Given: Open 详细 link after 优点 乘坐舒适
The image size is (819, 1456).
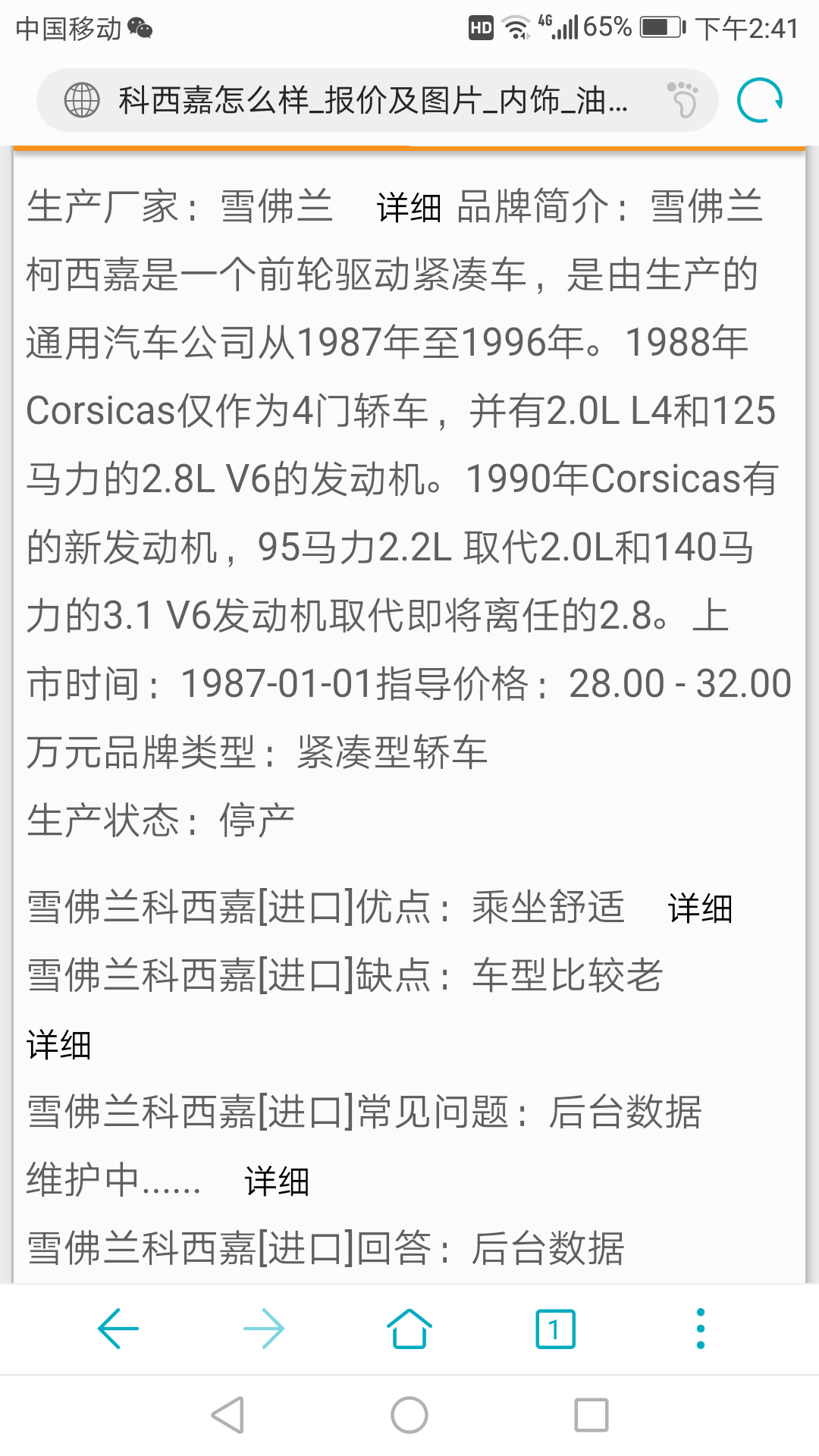Looking at the screenshot, I should 700,908.
